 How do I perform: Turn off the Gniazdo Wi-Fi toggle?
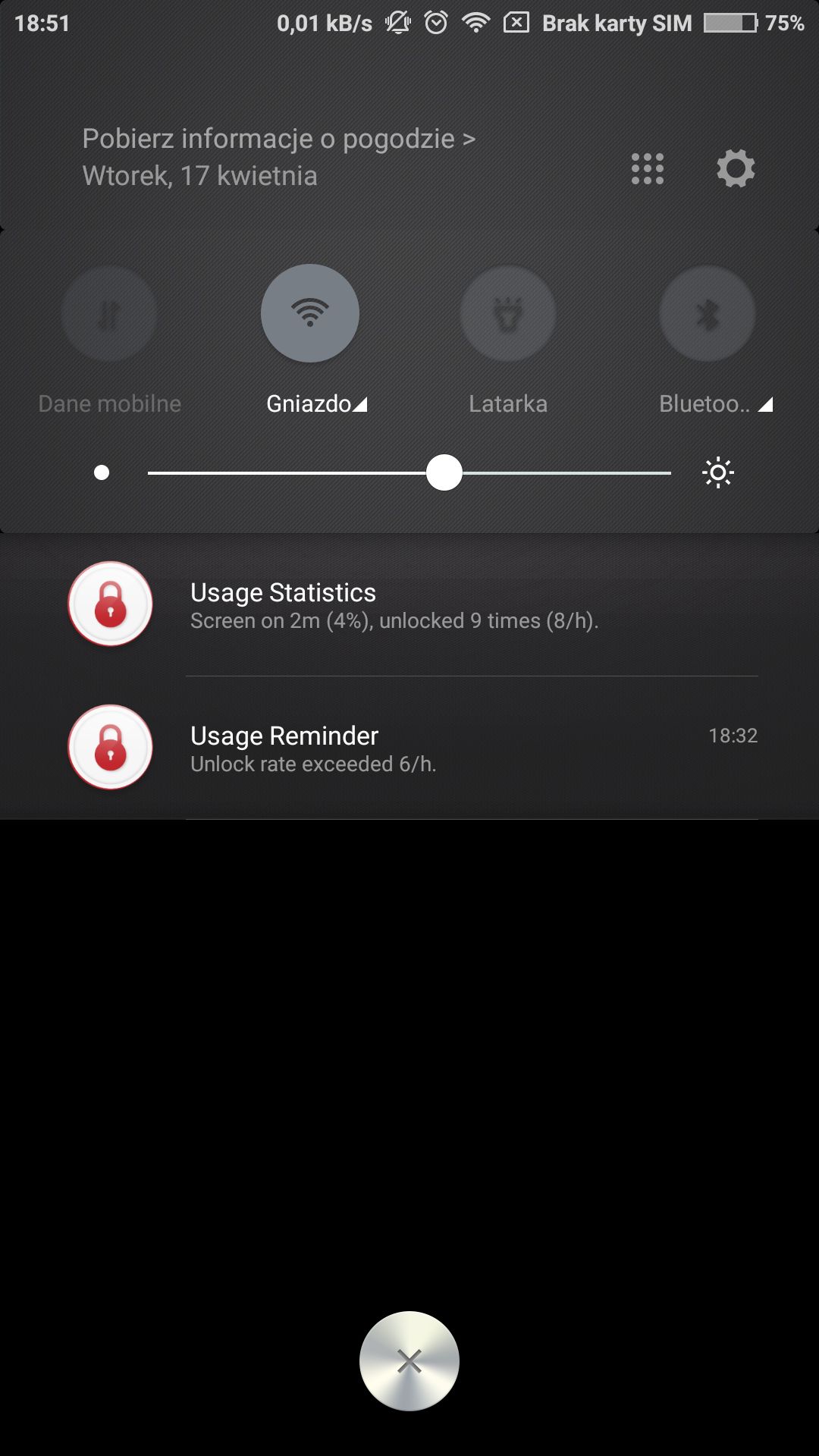[x=310, y=313]
